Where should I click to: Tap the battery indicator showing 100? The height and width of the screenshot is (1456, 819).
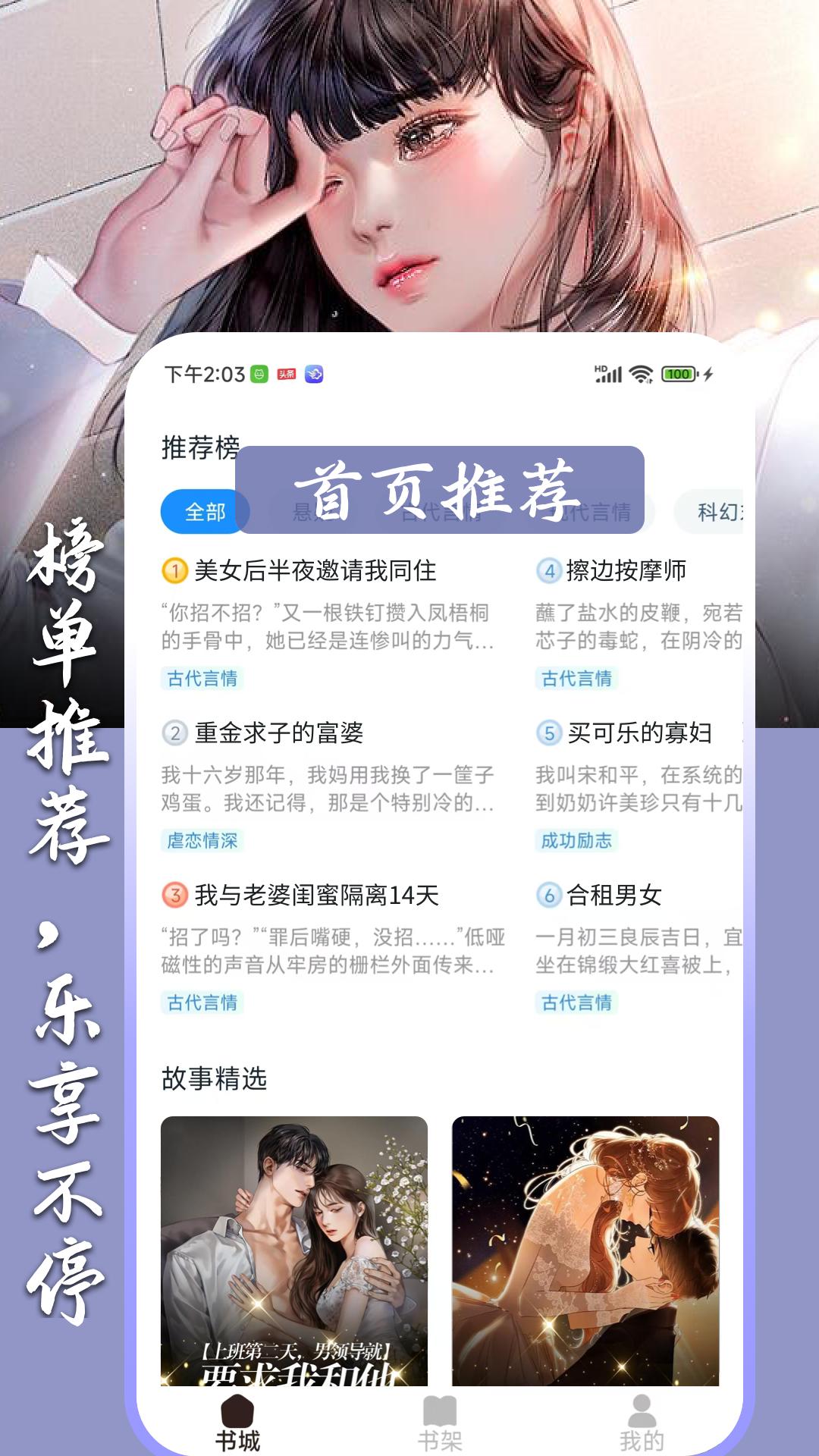pyautogui.click(x=681, y=372)
